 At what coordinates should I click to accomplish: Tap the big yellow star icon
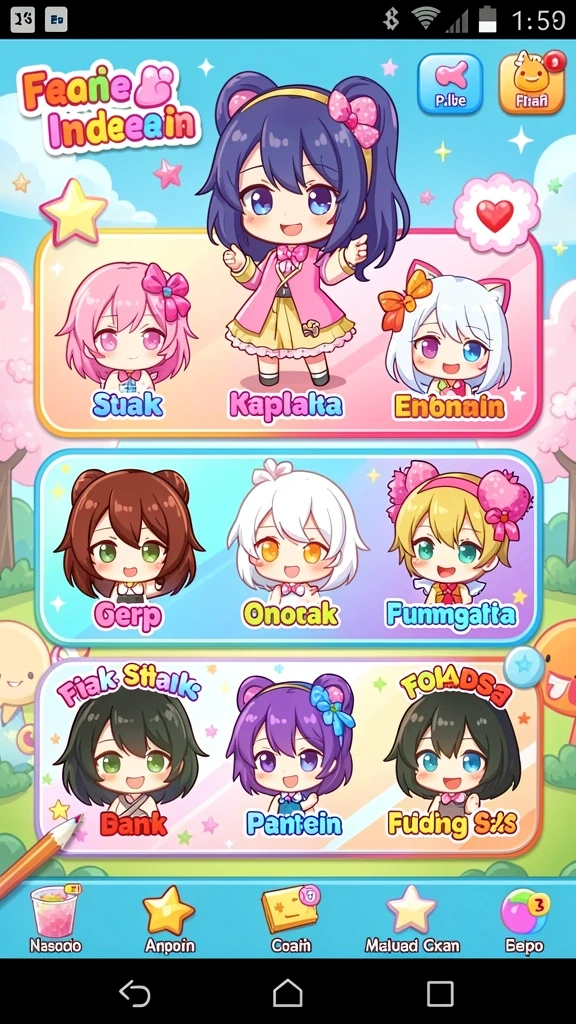click(72, 212)
